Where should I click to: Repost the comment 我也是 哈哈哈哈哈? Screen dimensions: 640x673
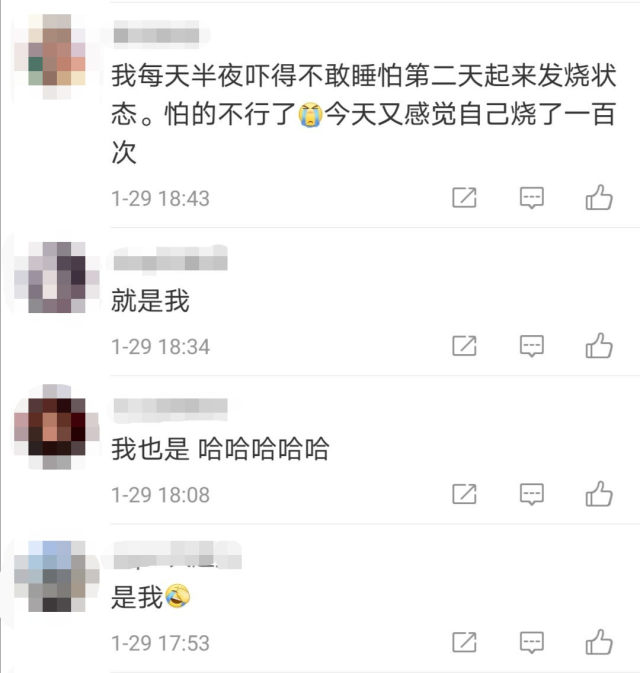coord(464,494)
